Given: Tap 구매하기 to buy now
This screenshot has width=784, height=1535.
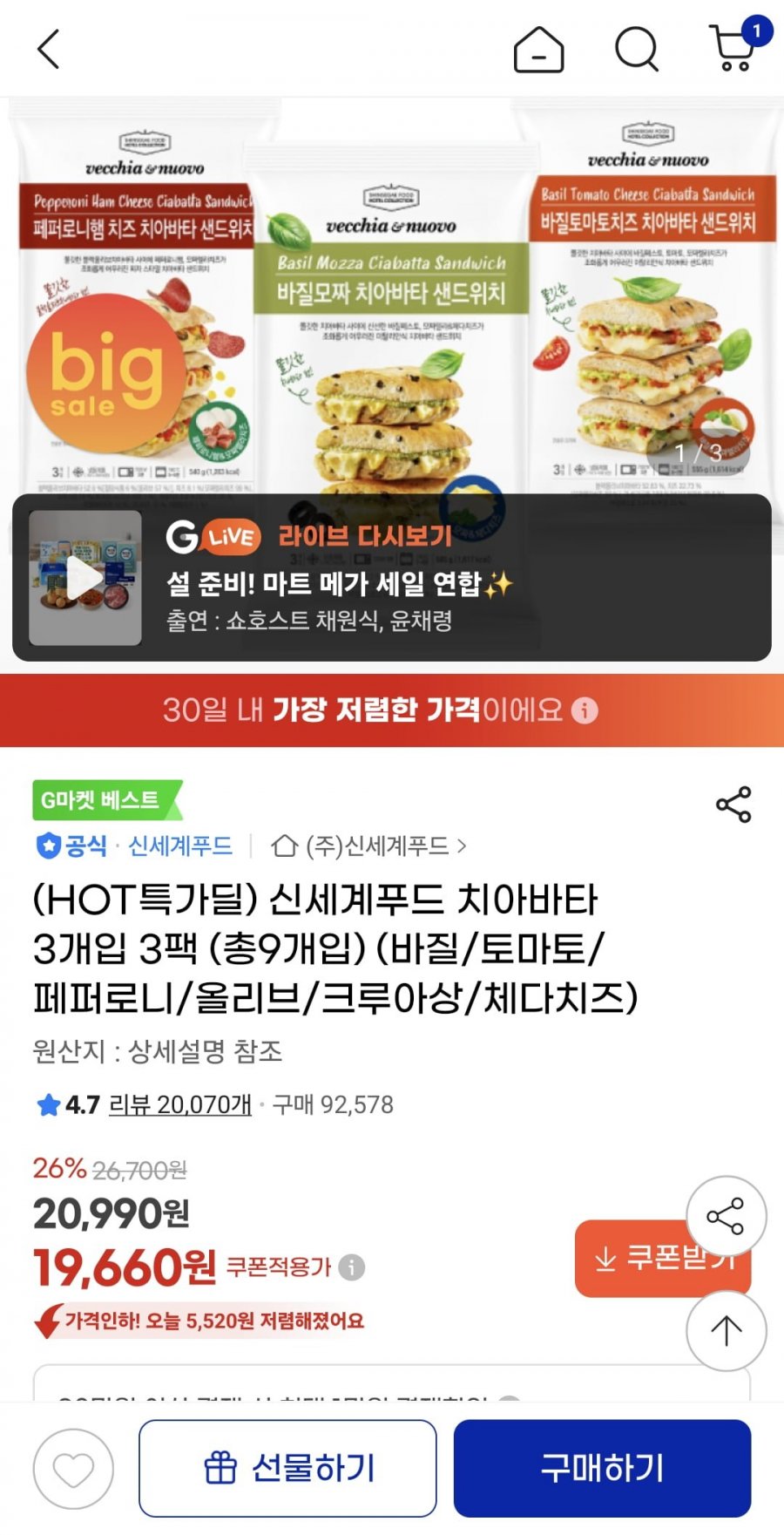Looking at the screenshot, I should click(x=602, y=1469).
